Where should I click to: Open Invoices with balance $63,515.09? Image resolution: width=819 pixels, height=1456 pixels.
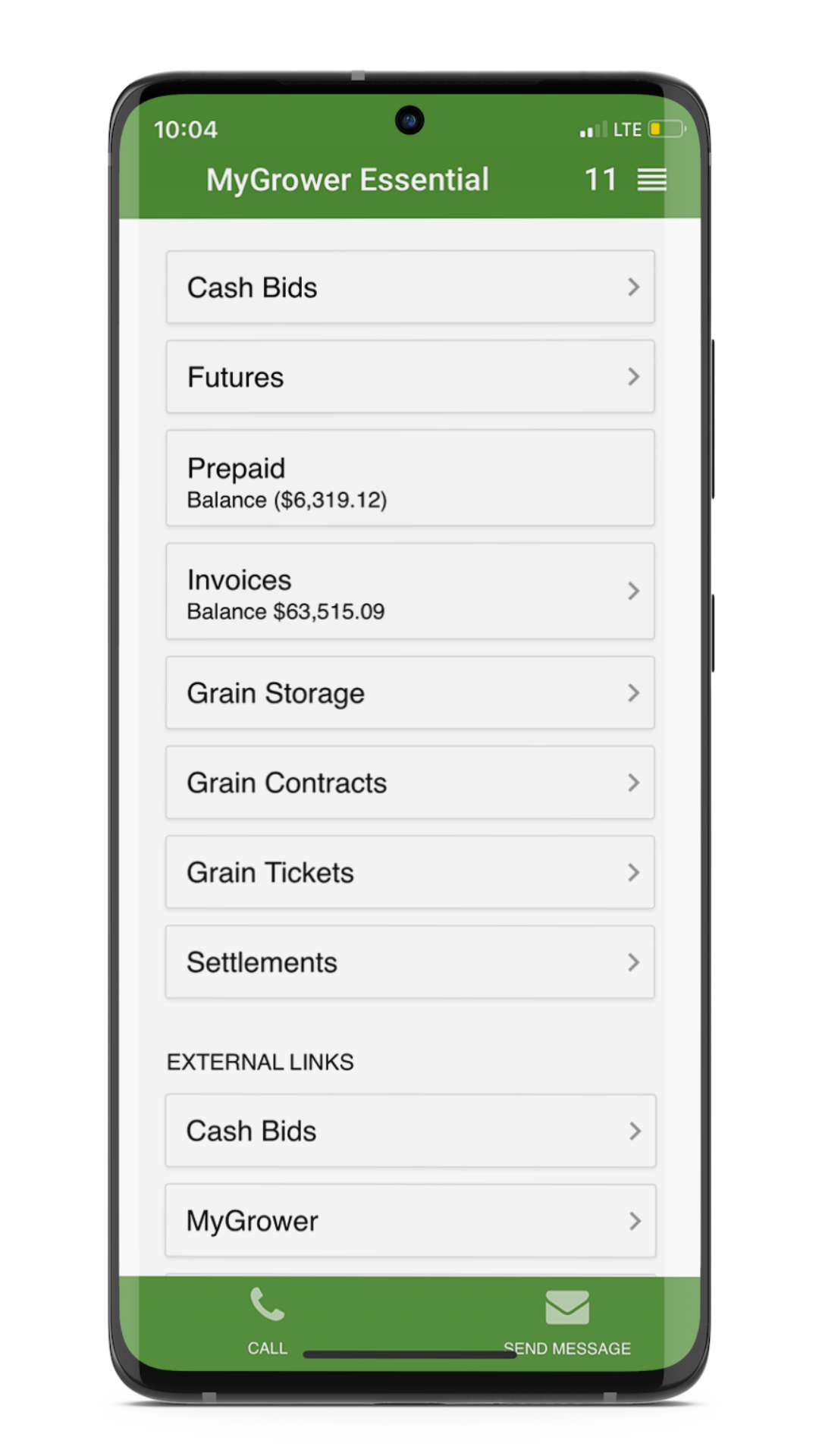(409, 591)
